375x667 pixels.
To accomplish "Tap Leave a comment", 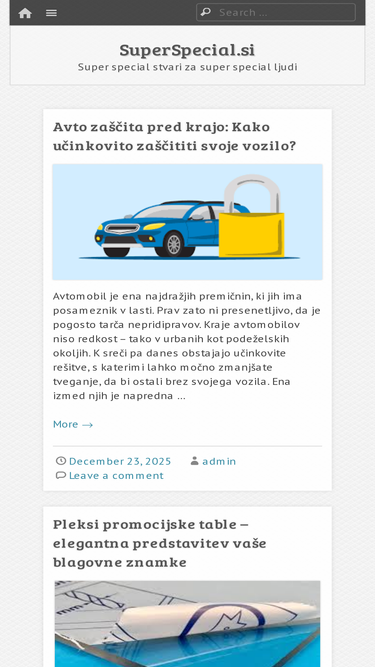I will 116,475.
